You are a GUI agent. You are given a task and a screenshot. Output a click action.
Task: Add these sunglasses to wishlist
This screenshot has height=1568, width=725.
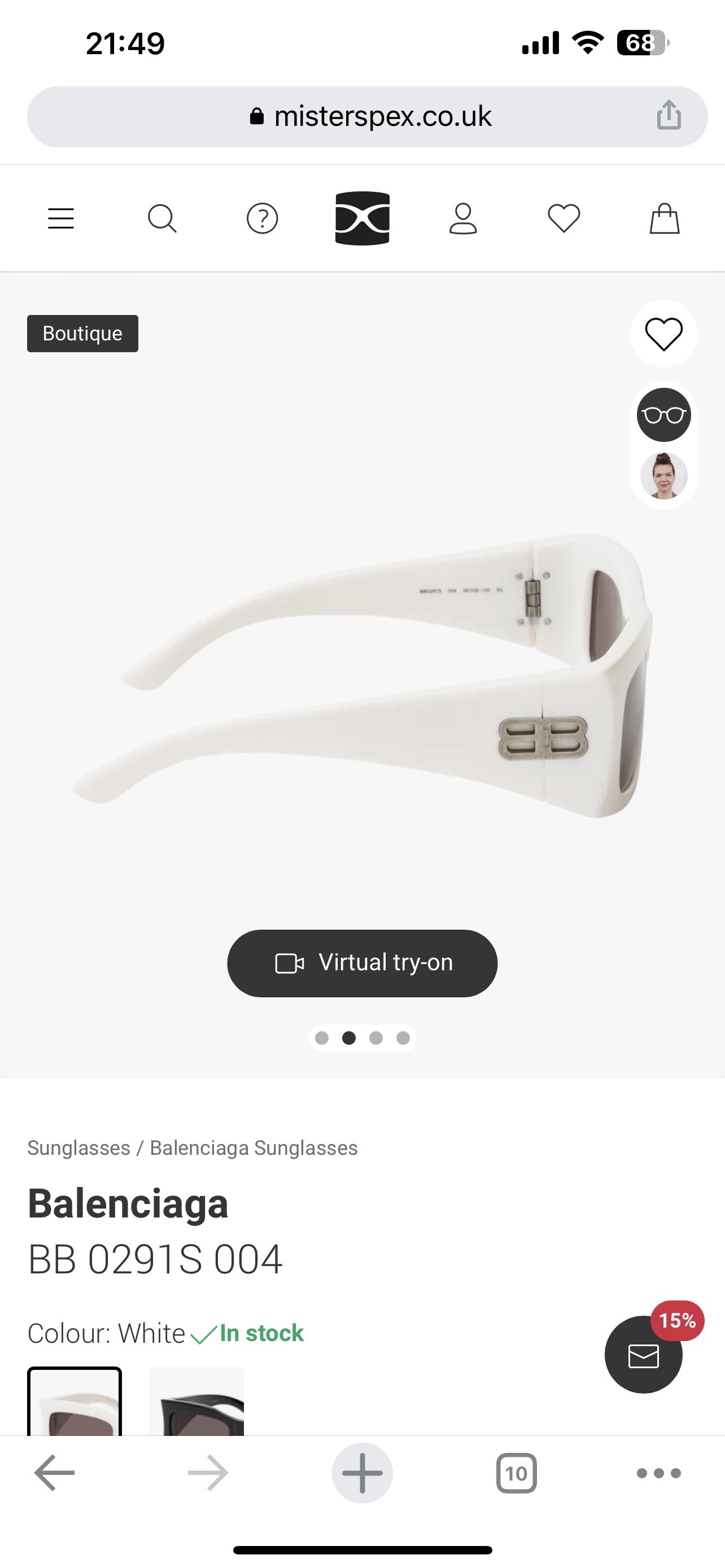pos(663,334)
